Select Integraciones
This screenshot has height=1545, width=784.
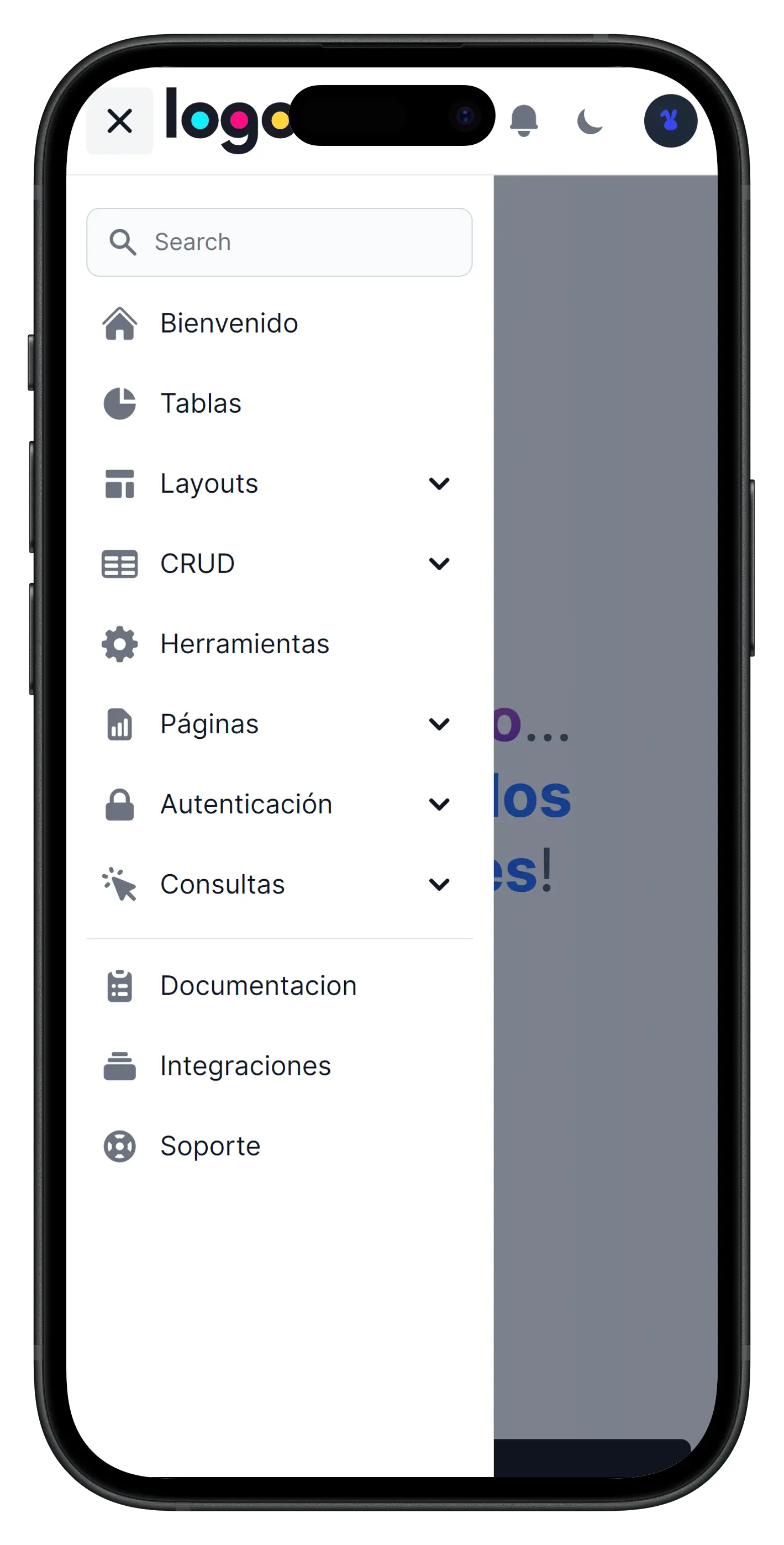[245, 1066]
